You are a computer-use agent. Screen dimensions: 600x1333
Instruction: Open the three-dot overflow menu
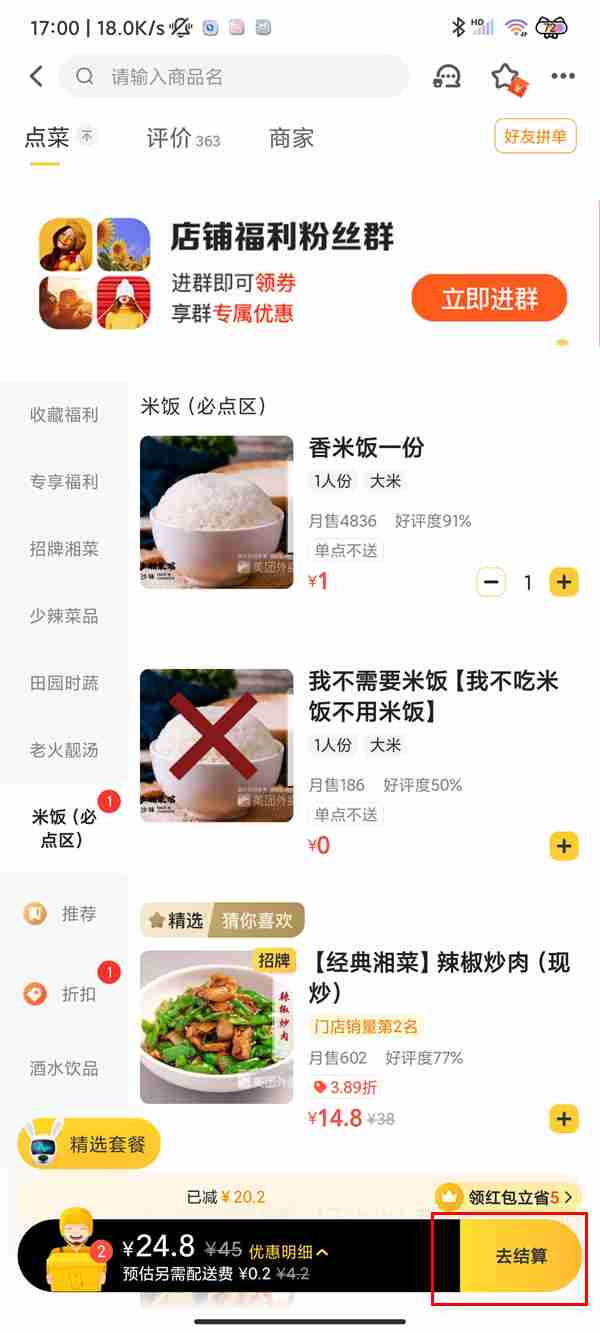563,77
